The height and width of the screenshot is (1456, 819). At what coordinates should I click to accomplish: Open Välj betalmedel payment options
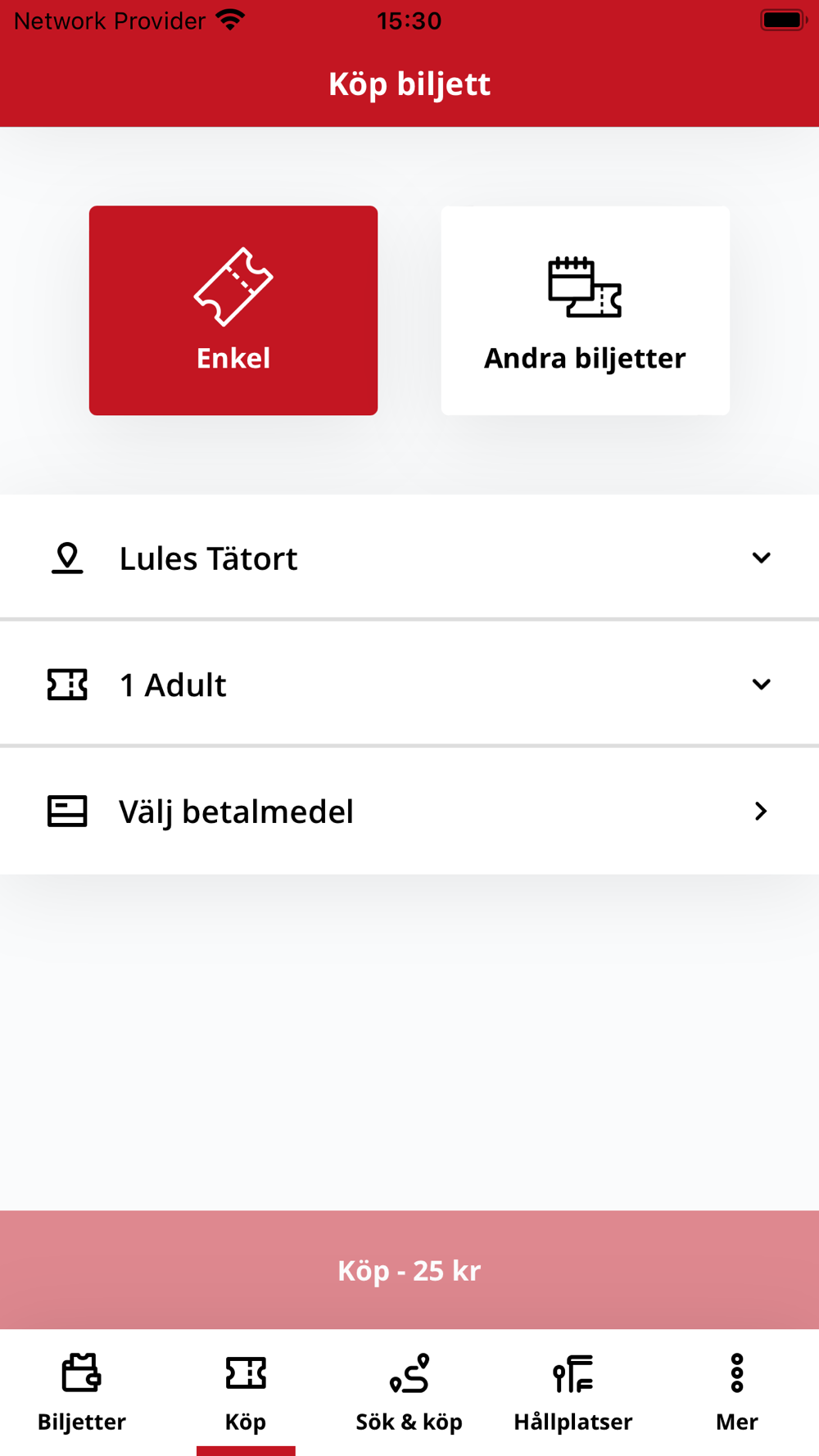coord(409,811)
